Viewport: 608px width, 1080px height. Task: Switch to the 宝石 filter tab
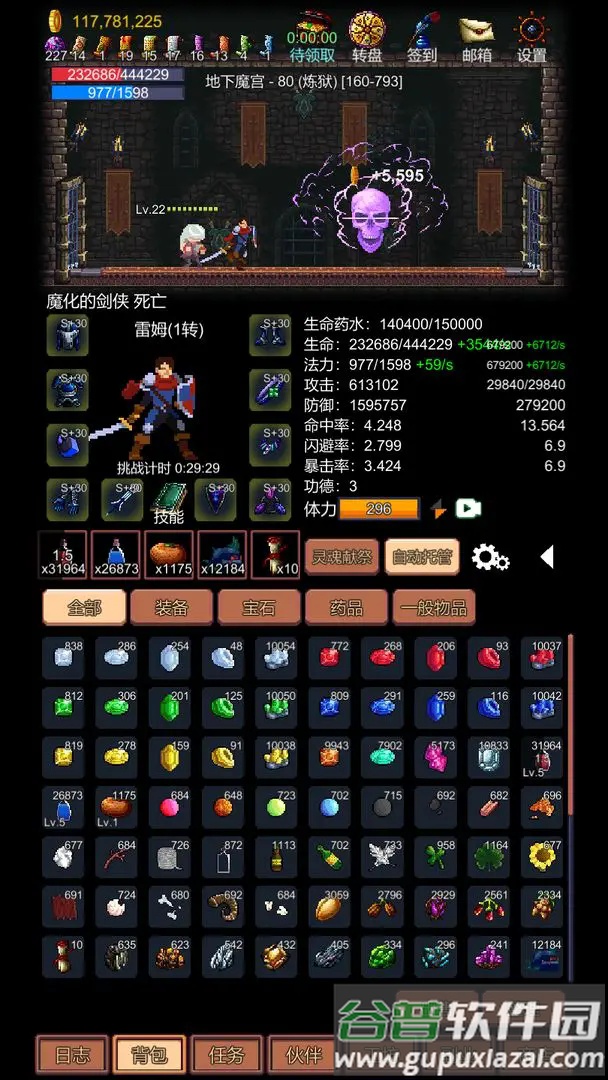pyautogui.click(x=259, y=608)
